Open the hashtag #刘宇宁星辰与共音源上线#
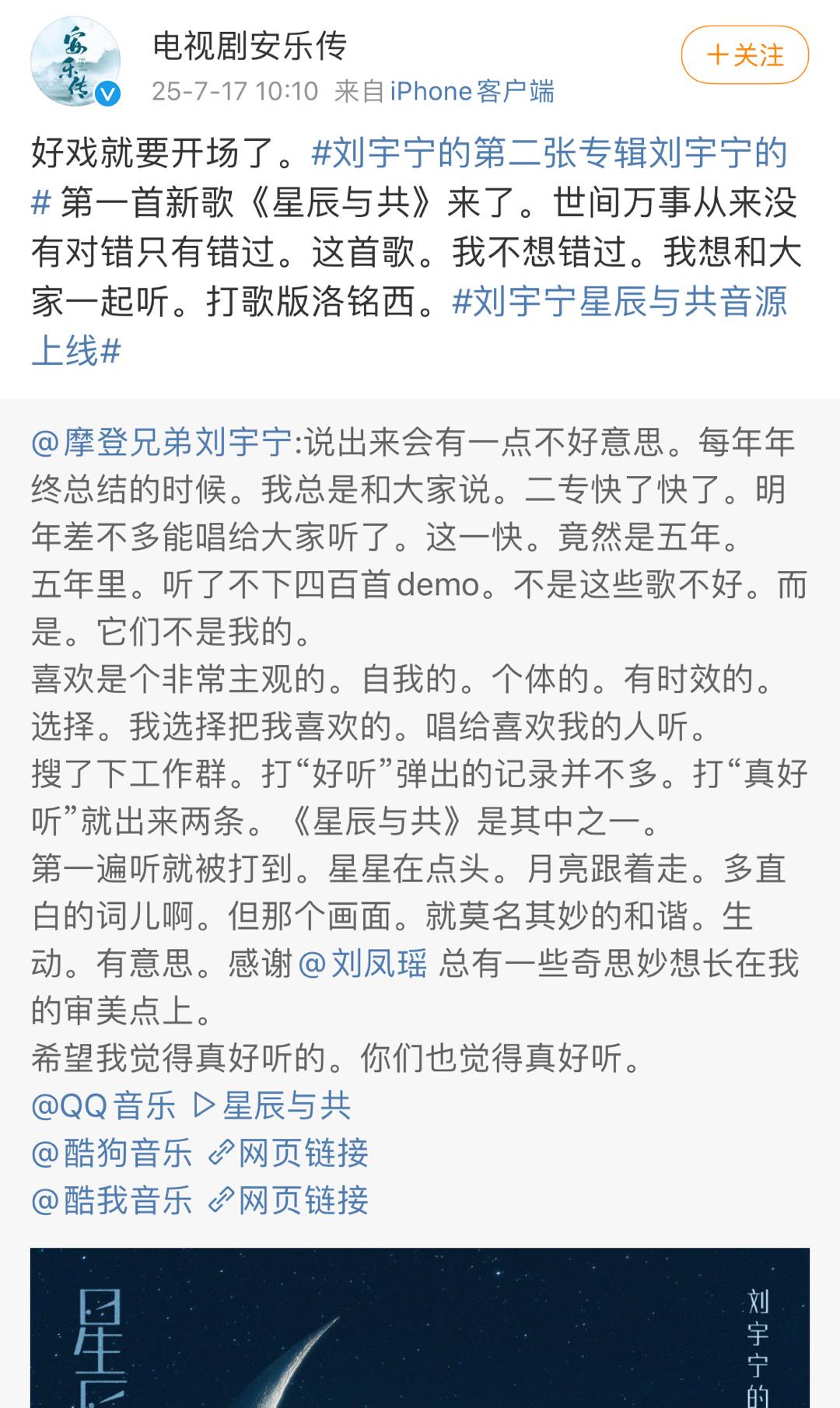This screenshot has height=1408, width=840. [409, 327]
